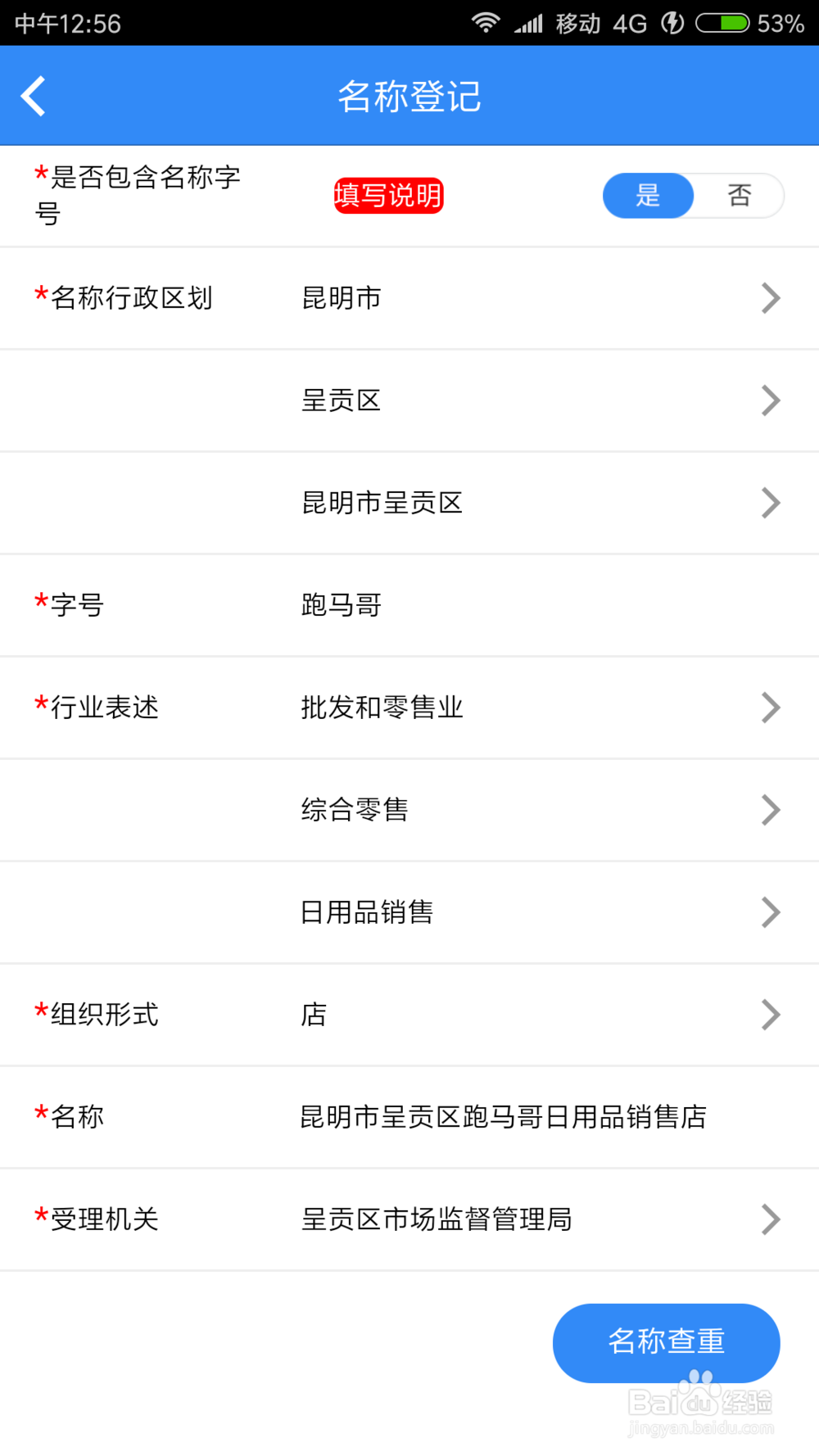819x1456 pixels.
Task: Tap the cellular signal icon in status bar
Action: point(528,23)
